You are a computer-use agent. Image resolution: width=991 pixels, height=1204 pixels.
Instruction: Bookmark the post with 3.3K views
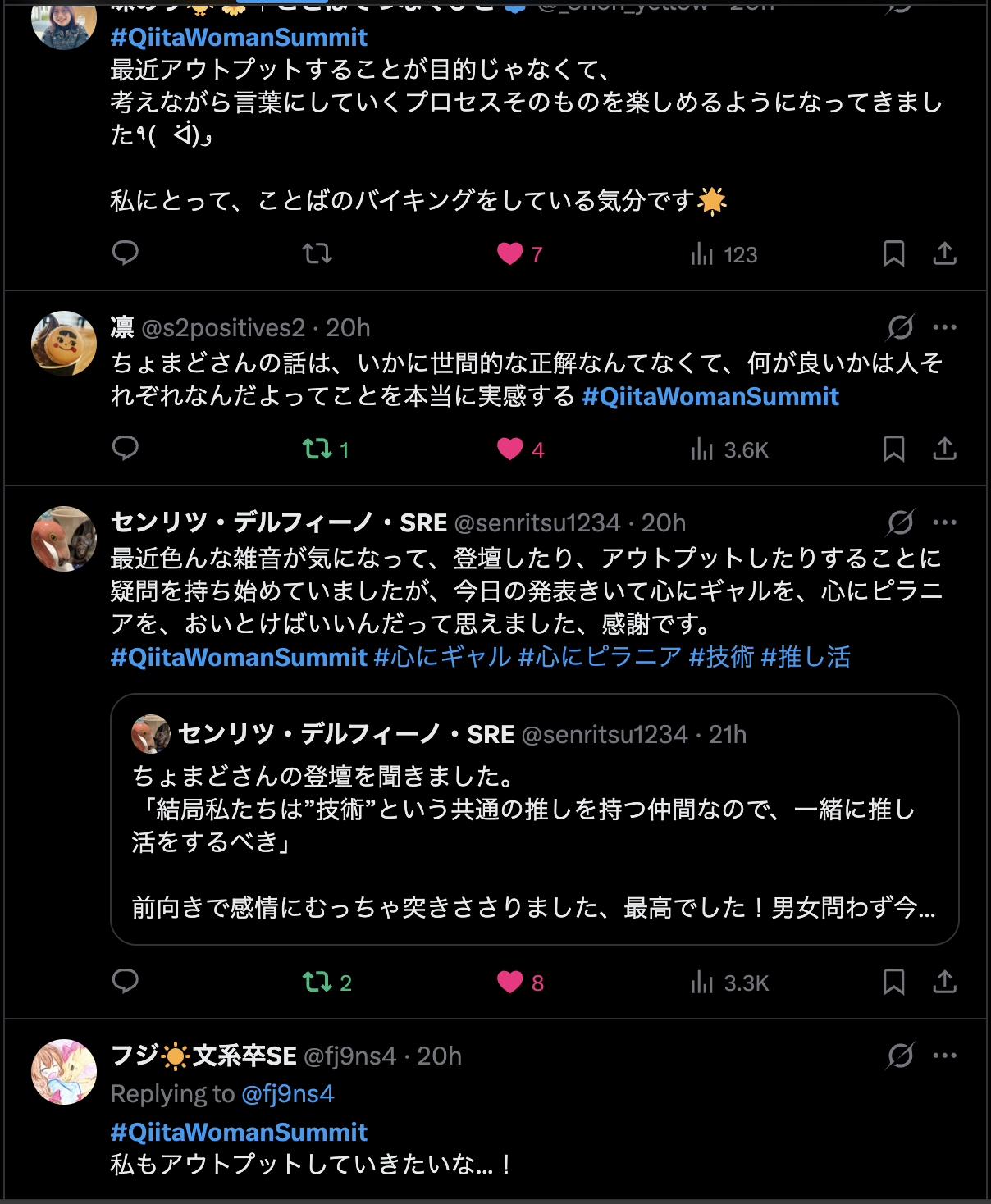click(x=893, y=982)
